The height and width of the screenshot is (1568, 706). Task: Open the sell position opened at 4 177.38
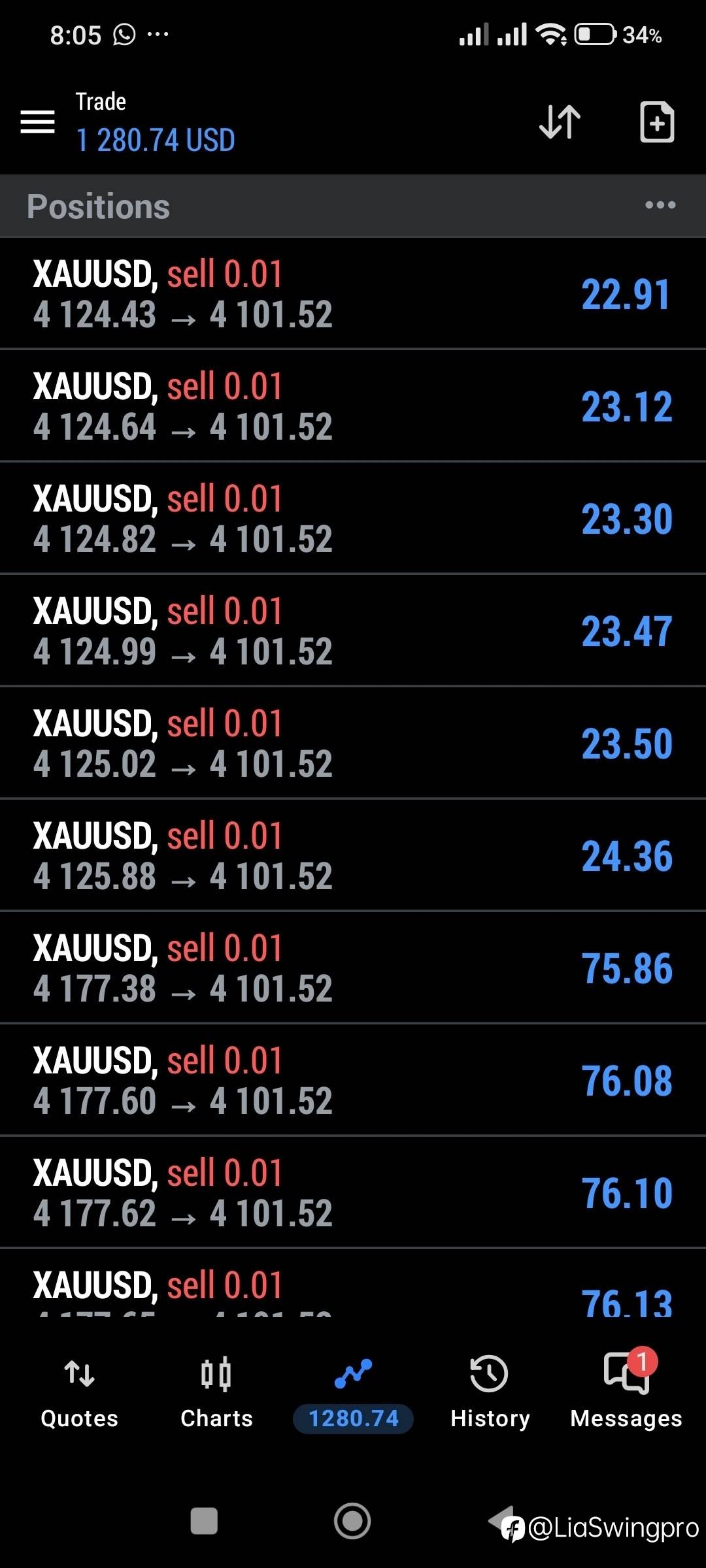(353, 968)
